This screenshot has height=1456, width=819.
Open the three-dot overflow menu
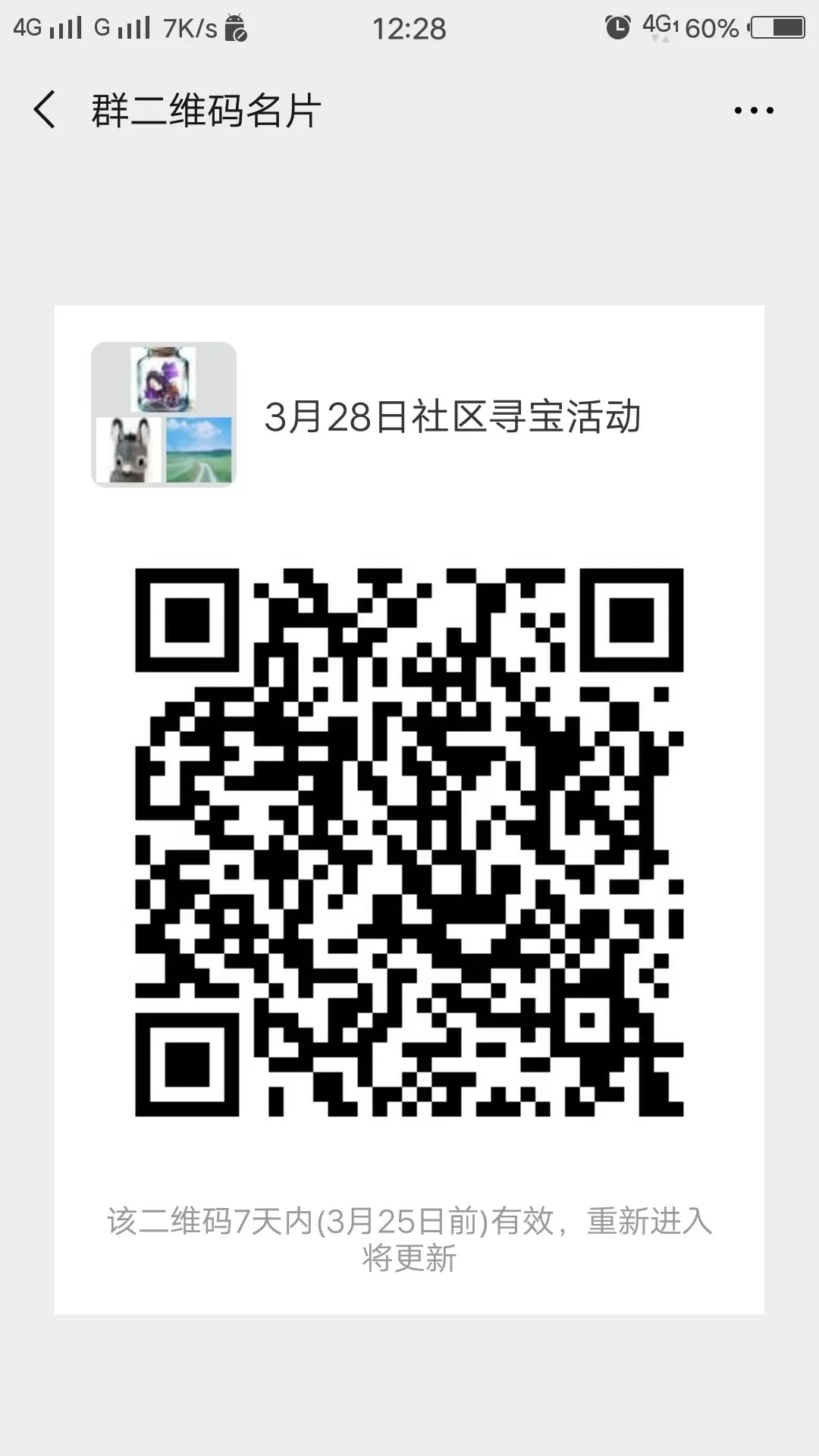coord(753,111)
